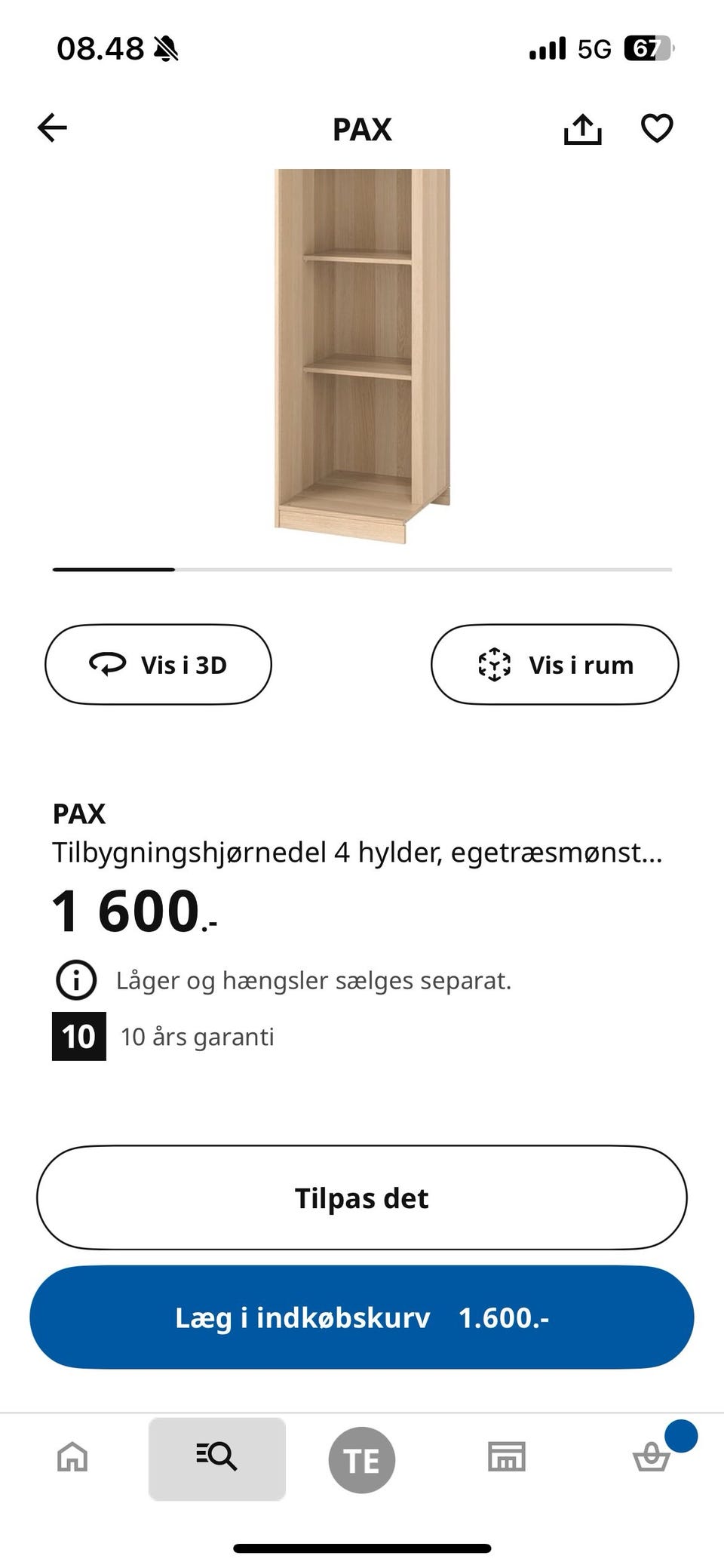Tap Tilpas det to customize

tap(362, 1198)
